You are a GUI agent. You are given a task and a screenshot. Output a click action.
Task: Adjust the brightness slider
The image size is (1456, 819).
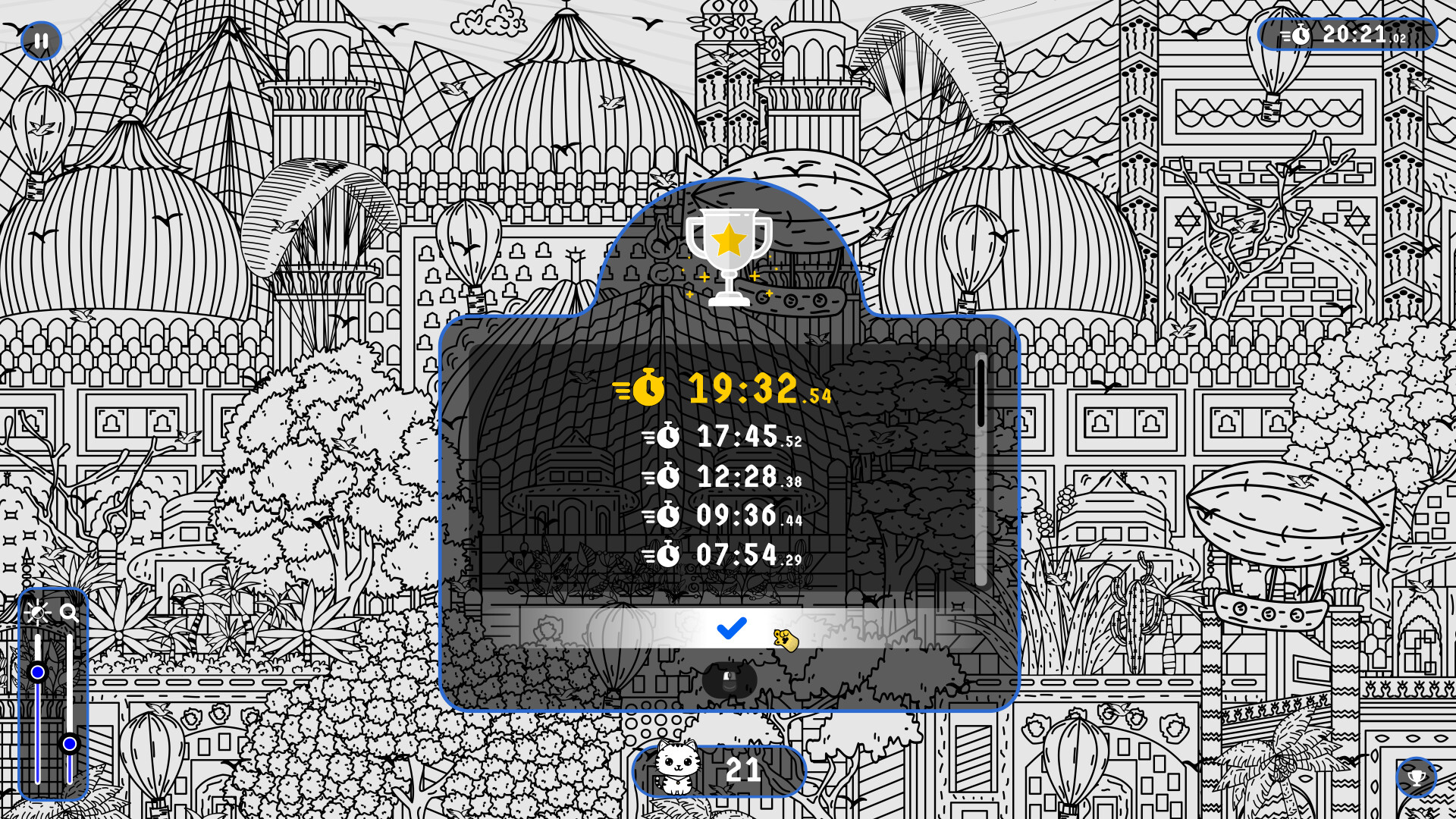(x=37, y=672)
